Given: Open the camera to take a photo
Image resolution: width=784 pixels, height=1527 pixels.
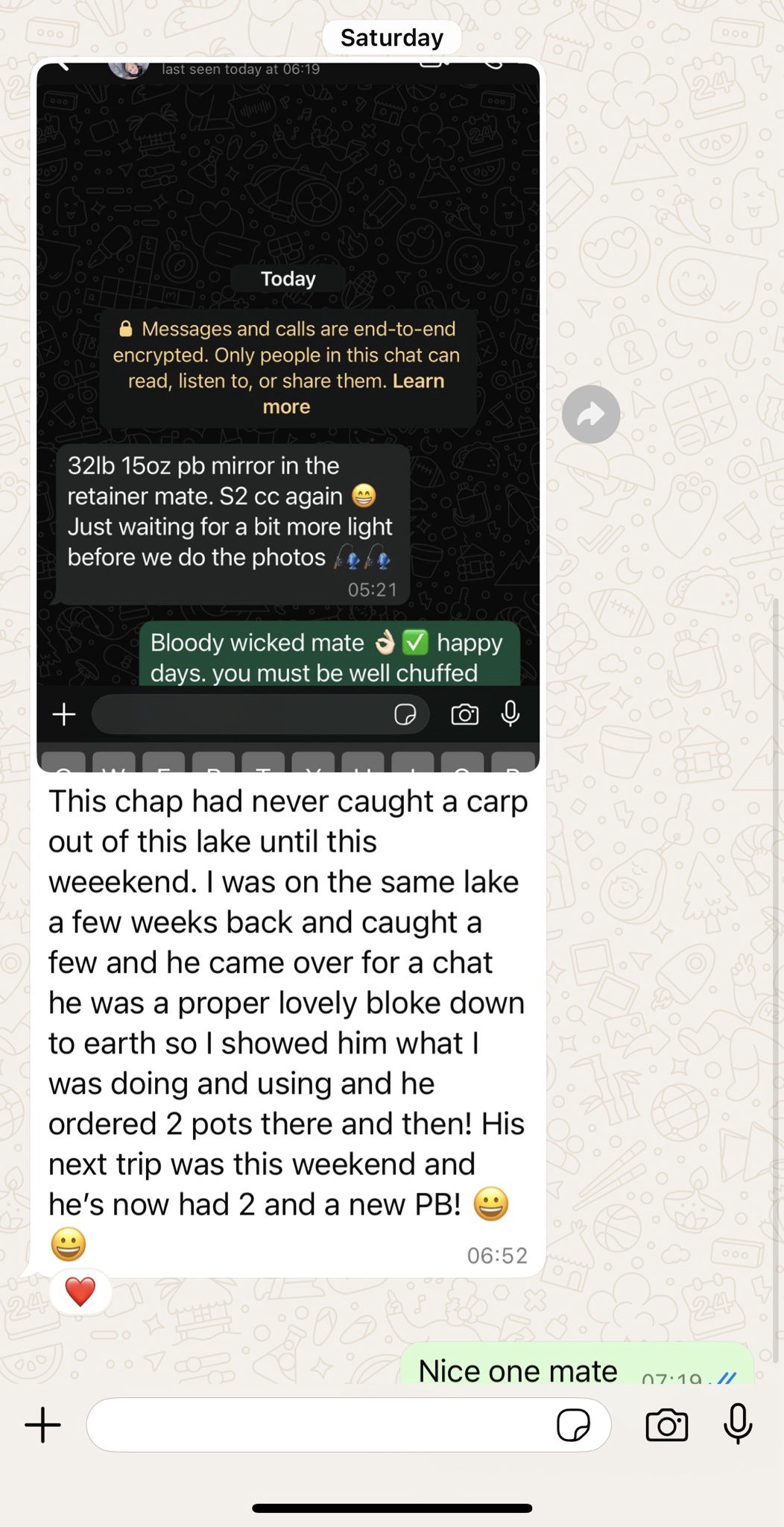Looking at the screenshot, I should (666, 1425).
